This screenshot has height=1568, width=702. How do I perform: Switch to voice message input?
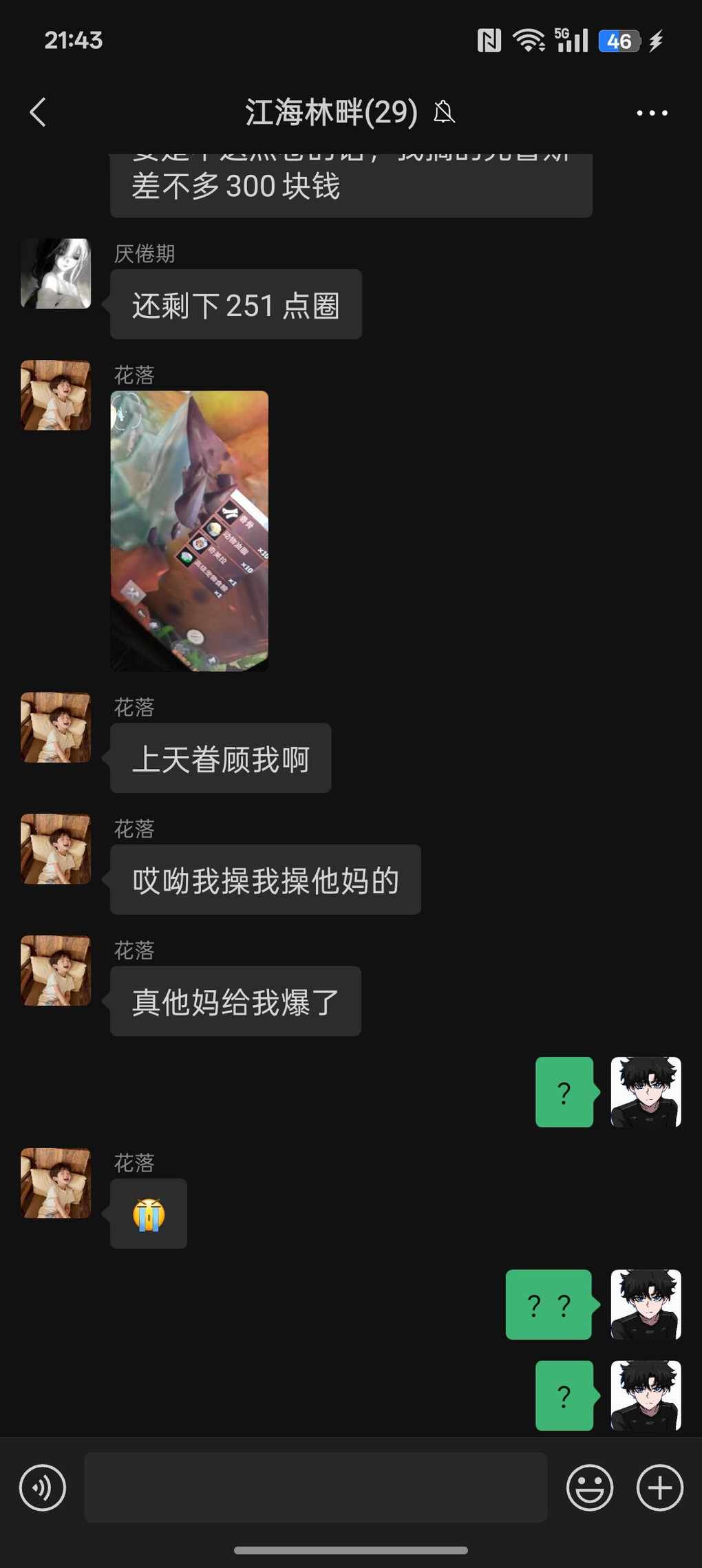point(43,1488)
